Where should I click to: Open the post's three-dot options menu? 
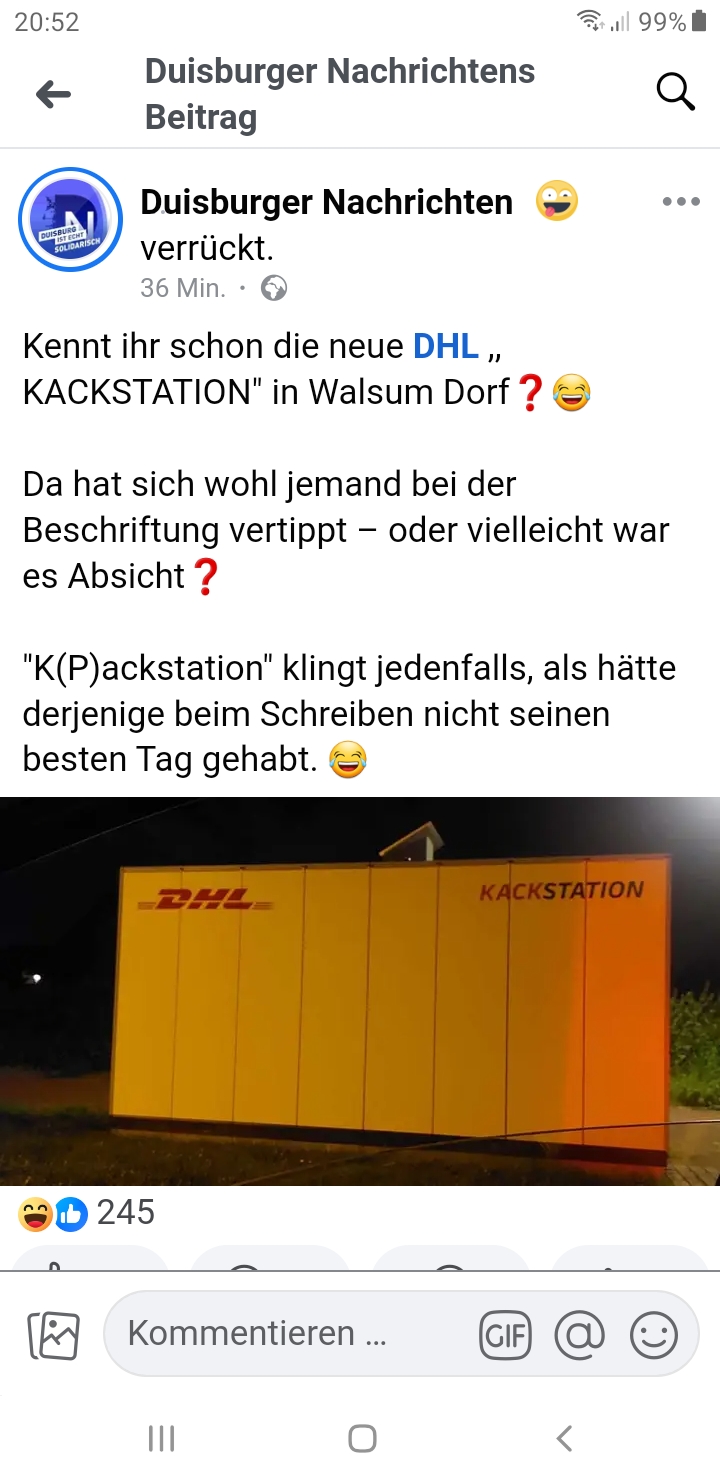[x=681, y=202]
